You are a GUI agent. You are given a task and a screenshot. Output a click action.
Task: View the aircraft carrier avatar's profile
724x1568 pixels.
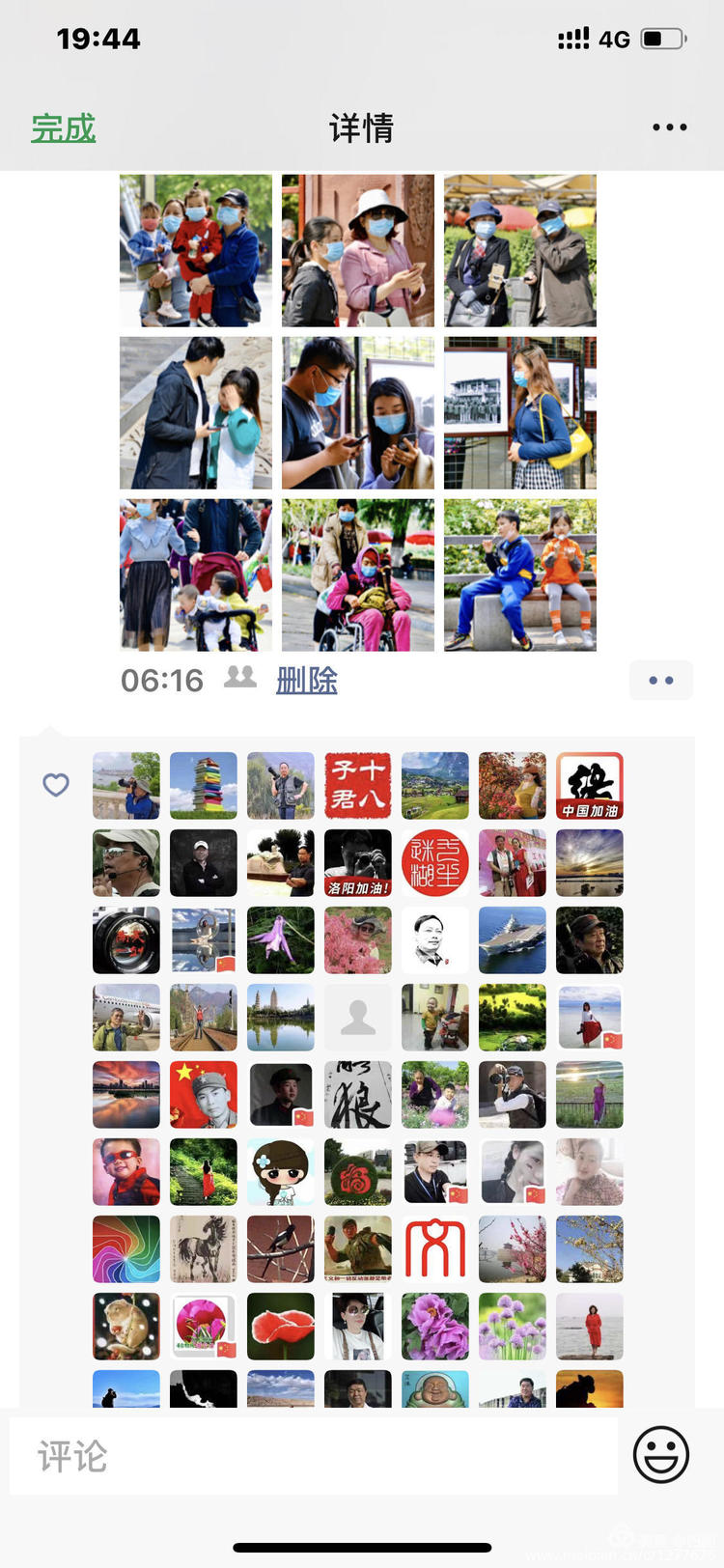(513, 940)
